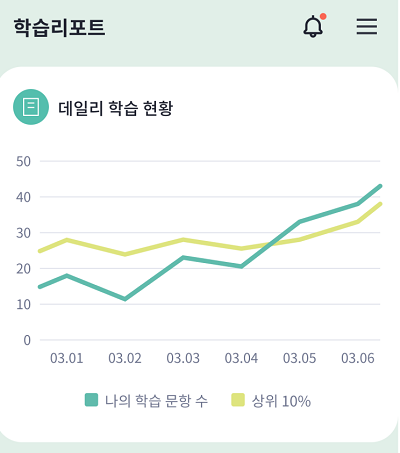Viewport: 400px width, 453px height.
Task: Toggle the 나의 학습 문항 수 legend item
Action: point(146,401)
